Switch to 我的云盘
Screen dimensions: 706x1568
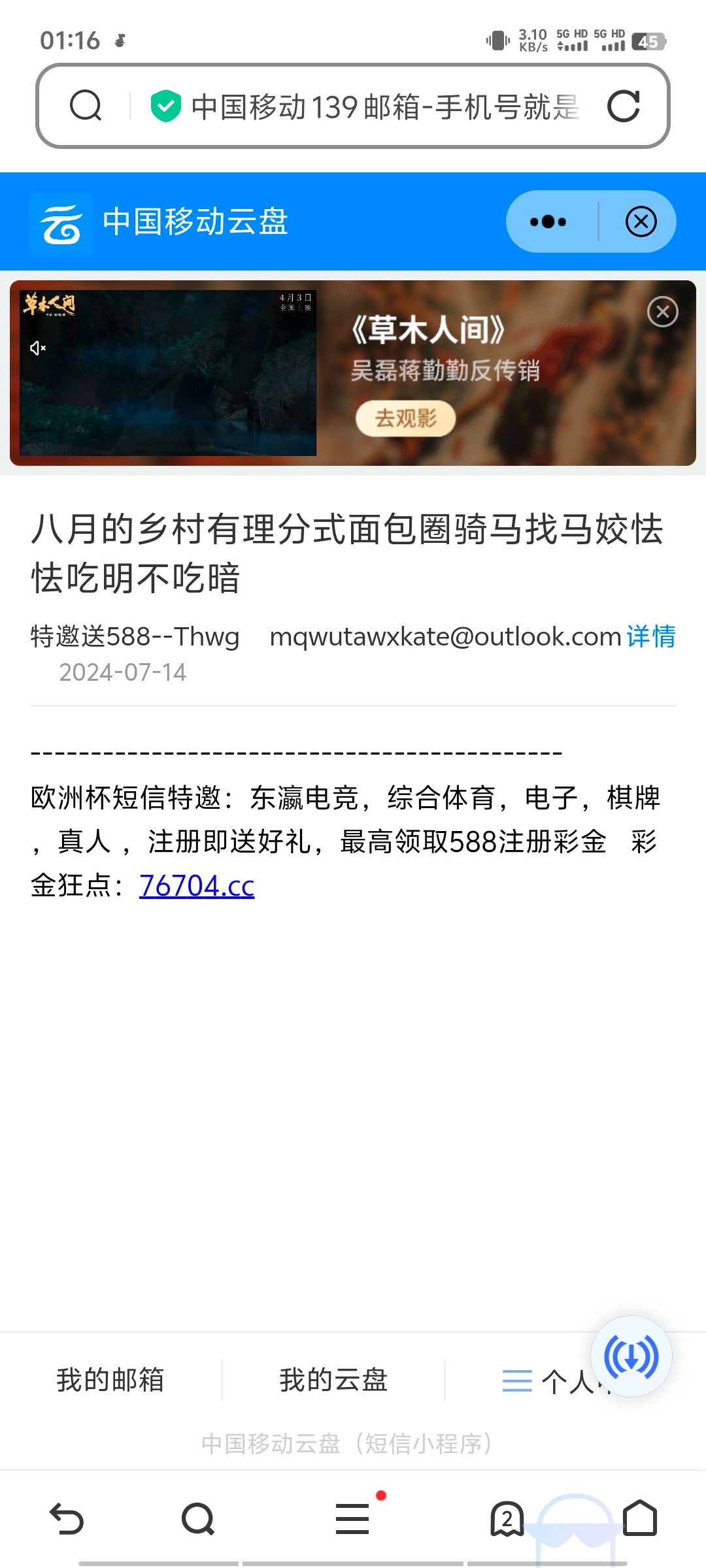[333, 1380]
